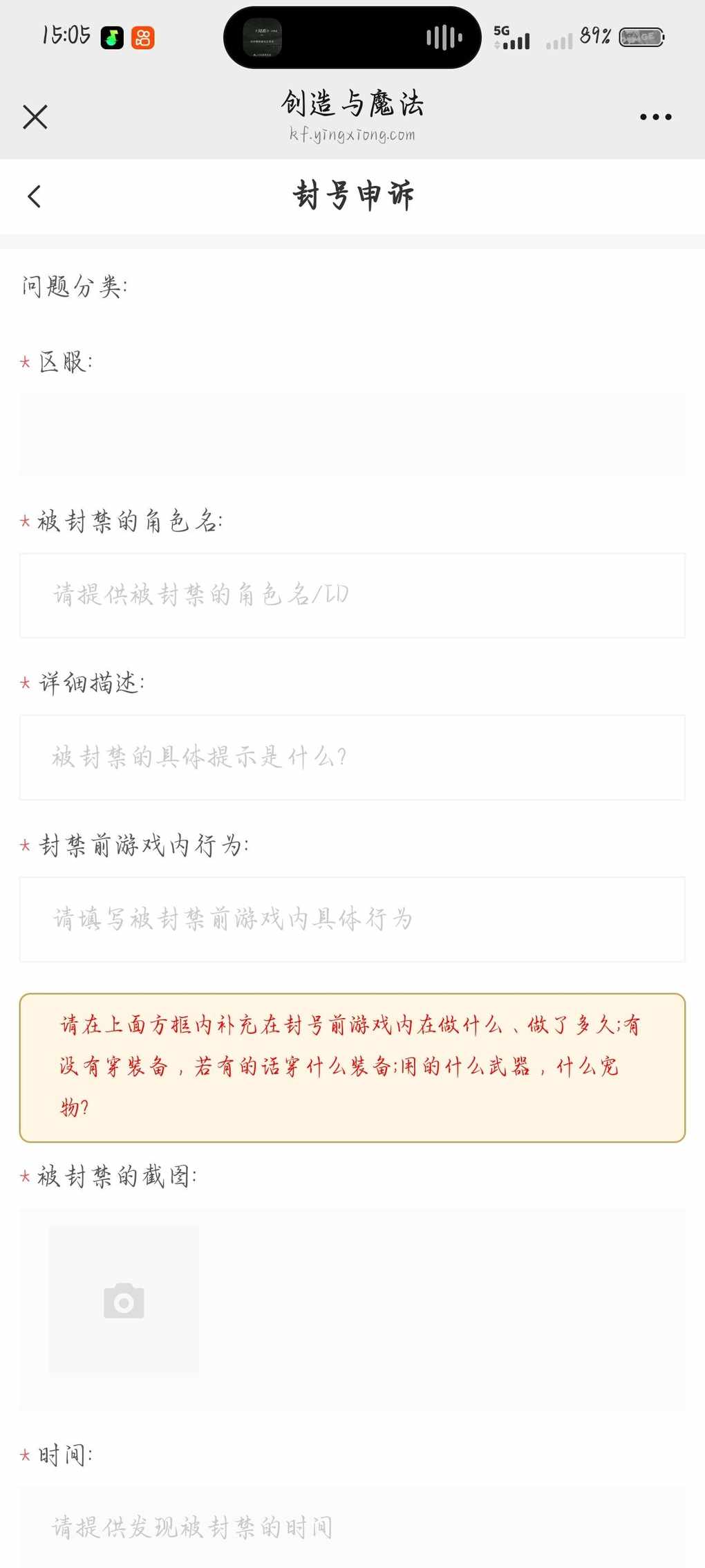Close the 创造与魔法 web page
Screen dimensions: 705x1568
[35, 117]
